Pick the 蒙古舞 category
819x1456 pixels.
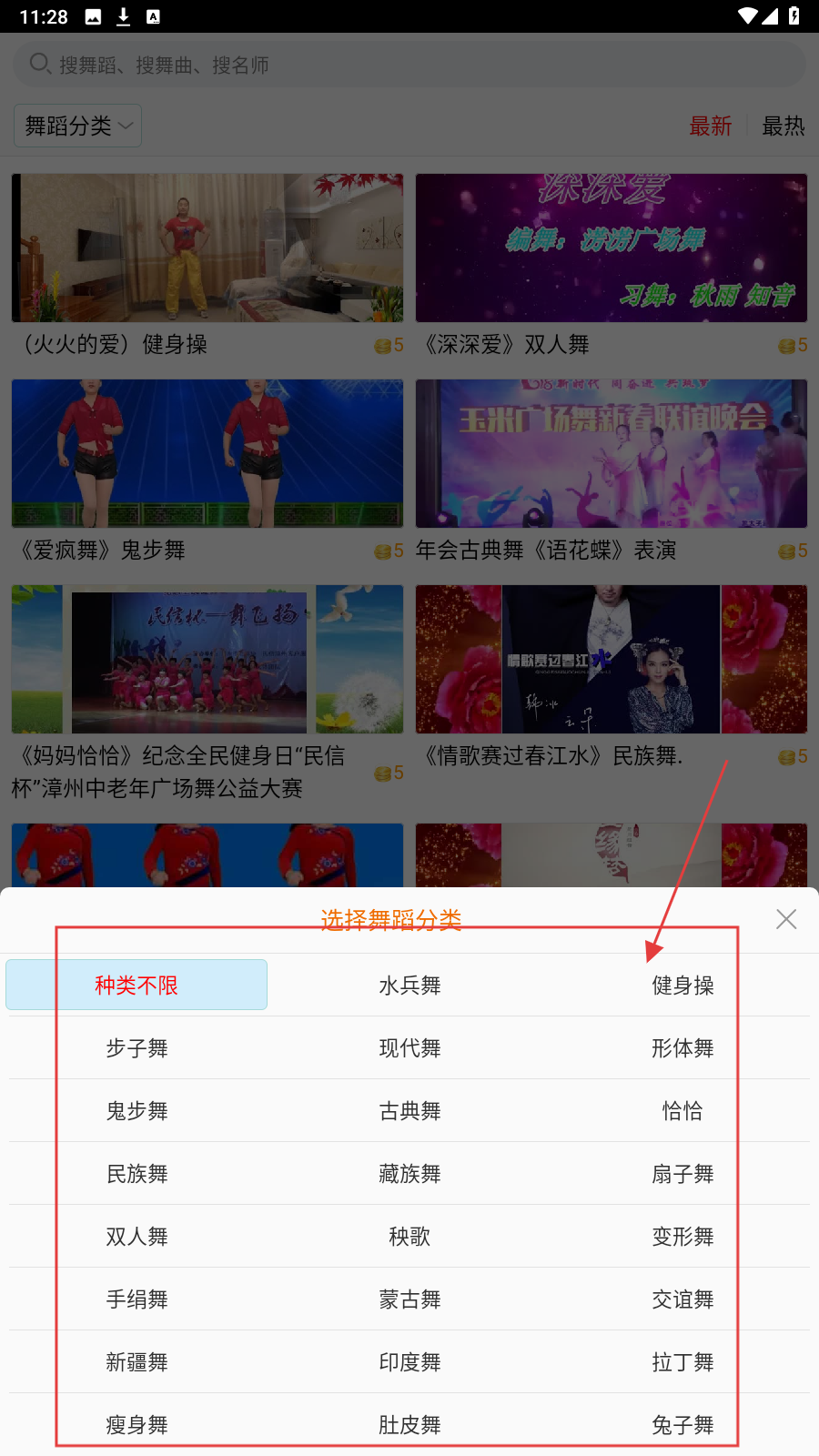coord(409,1299)
